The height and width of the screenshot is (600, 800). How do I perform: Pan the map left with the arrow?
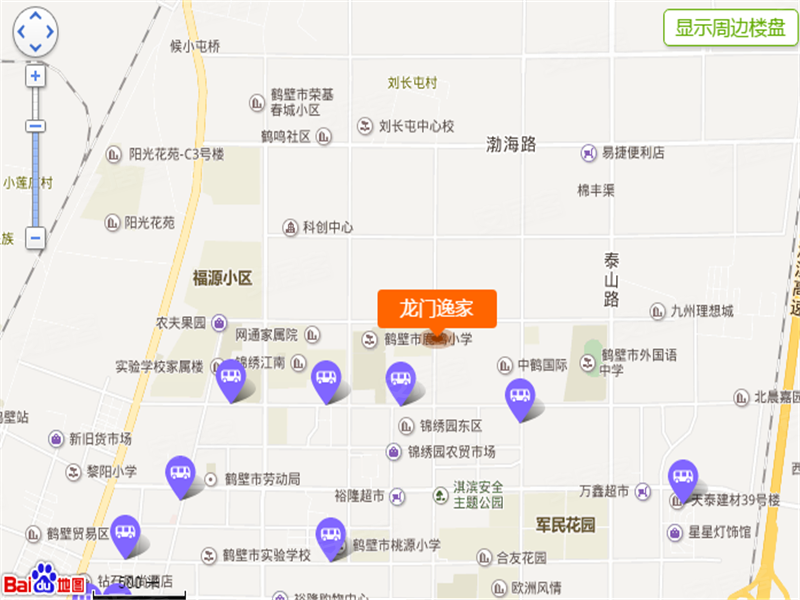pyautogui.click(x=20, y=32)
